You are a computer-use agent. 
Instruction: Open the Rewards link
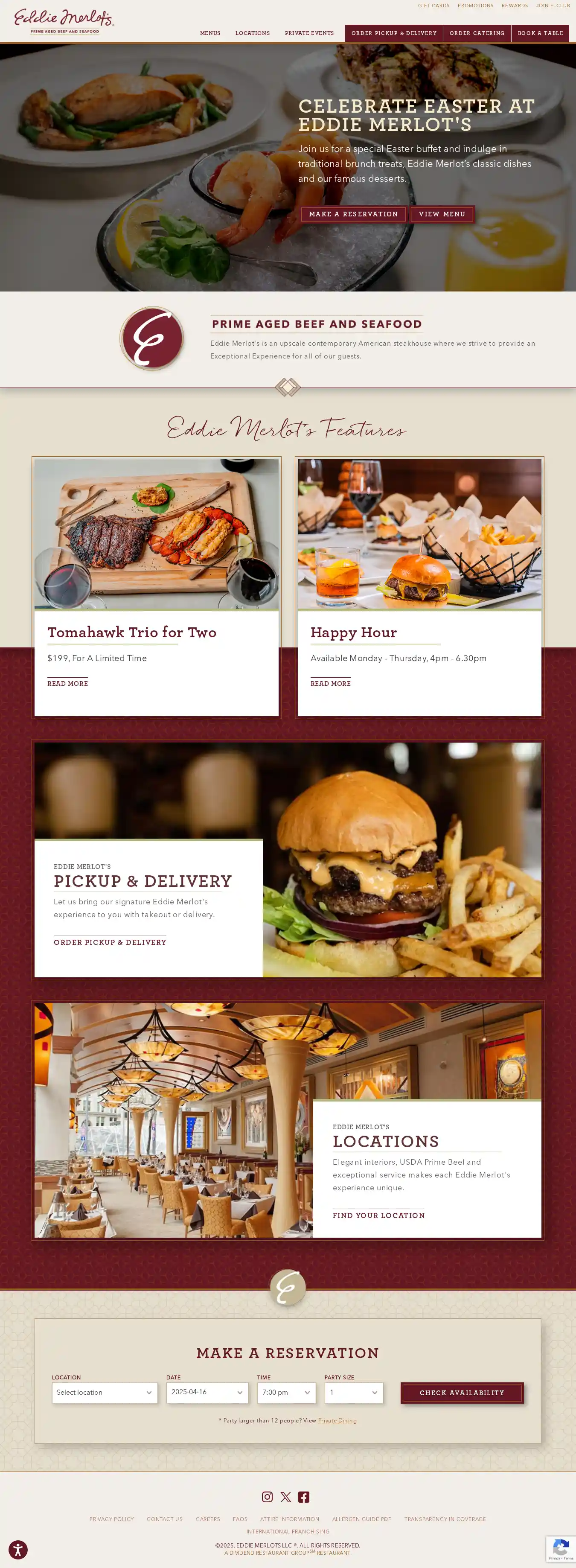pyautogui.click(x=515, y=6)
